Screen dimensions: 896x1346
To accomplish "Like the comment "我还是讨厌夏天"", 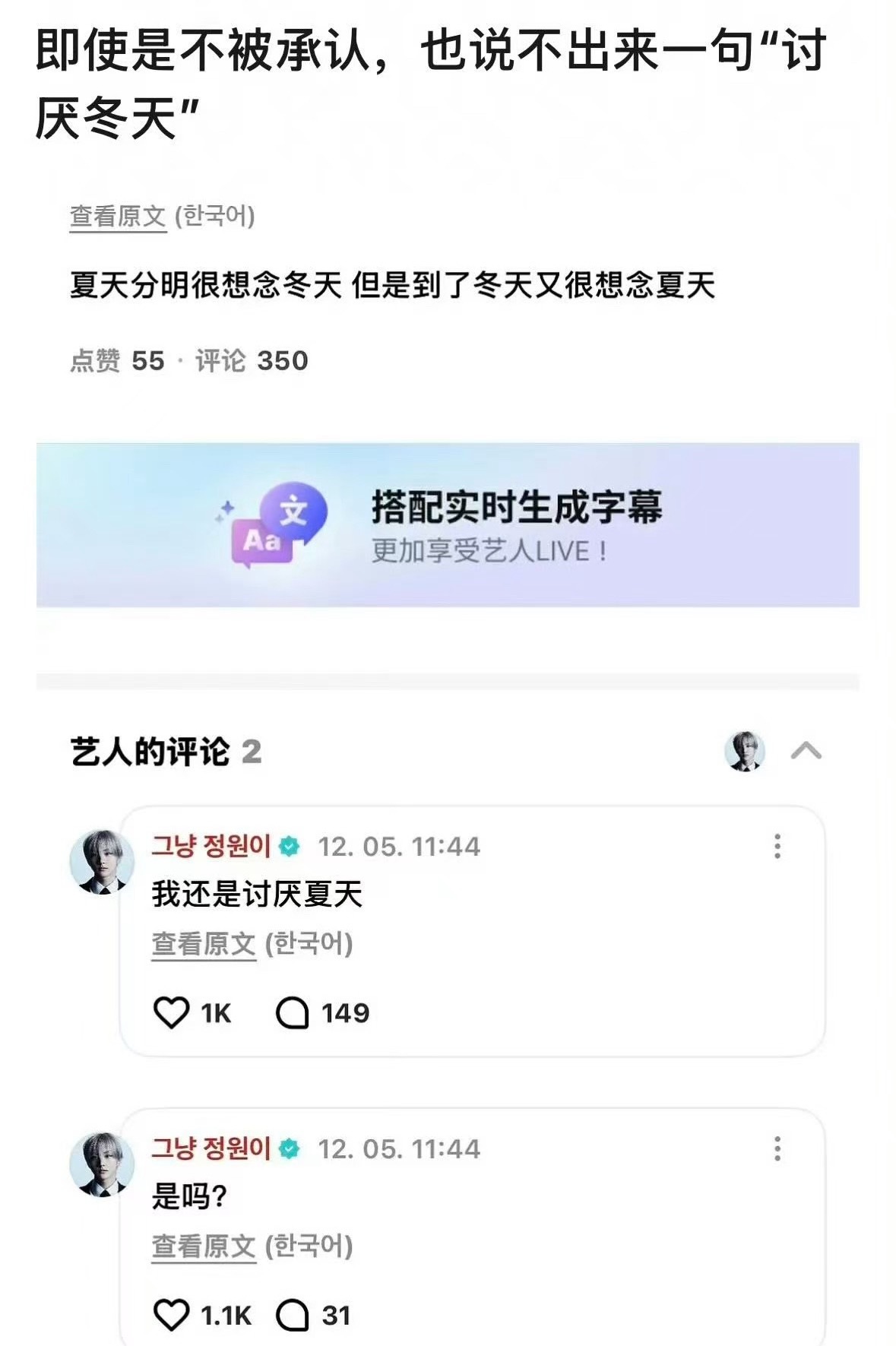I will pos(174,1012).
